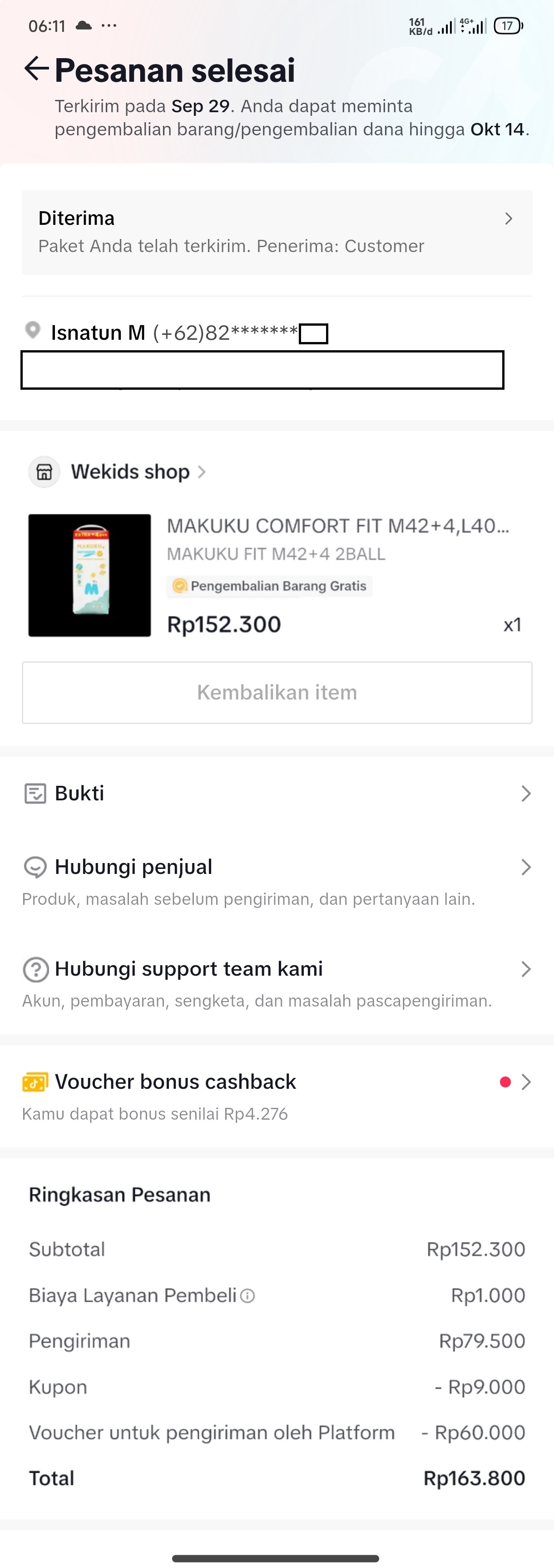
Task: Open the Bukti row
Action: click(277, 793)
